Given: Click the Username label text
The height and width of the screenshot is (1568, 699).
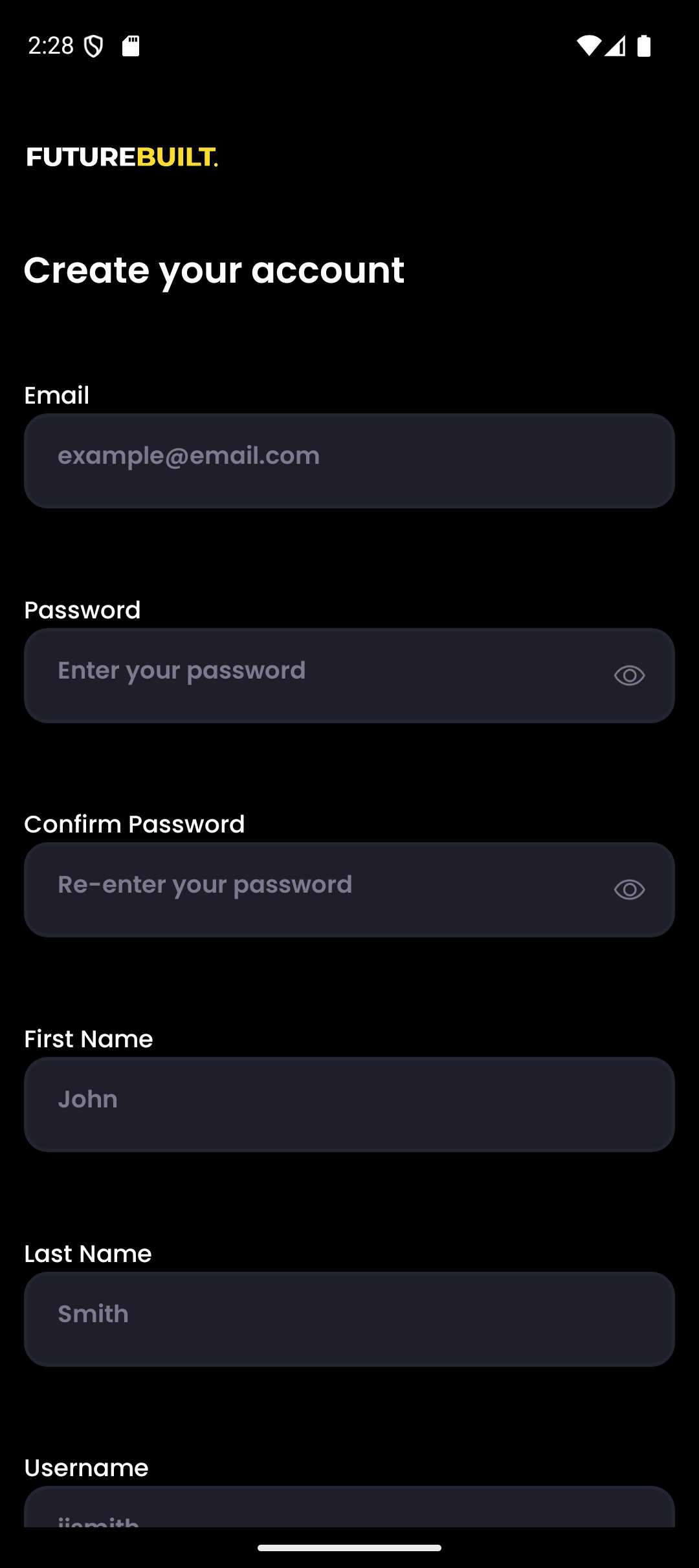Looking at the screenshot, I should (x=85, y=1466).
